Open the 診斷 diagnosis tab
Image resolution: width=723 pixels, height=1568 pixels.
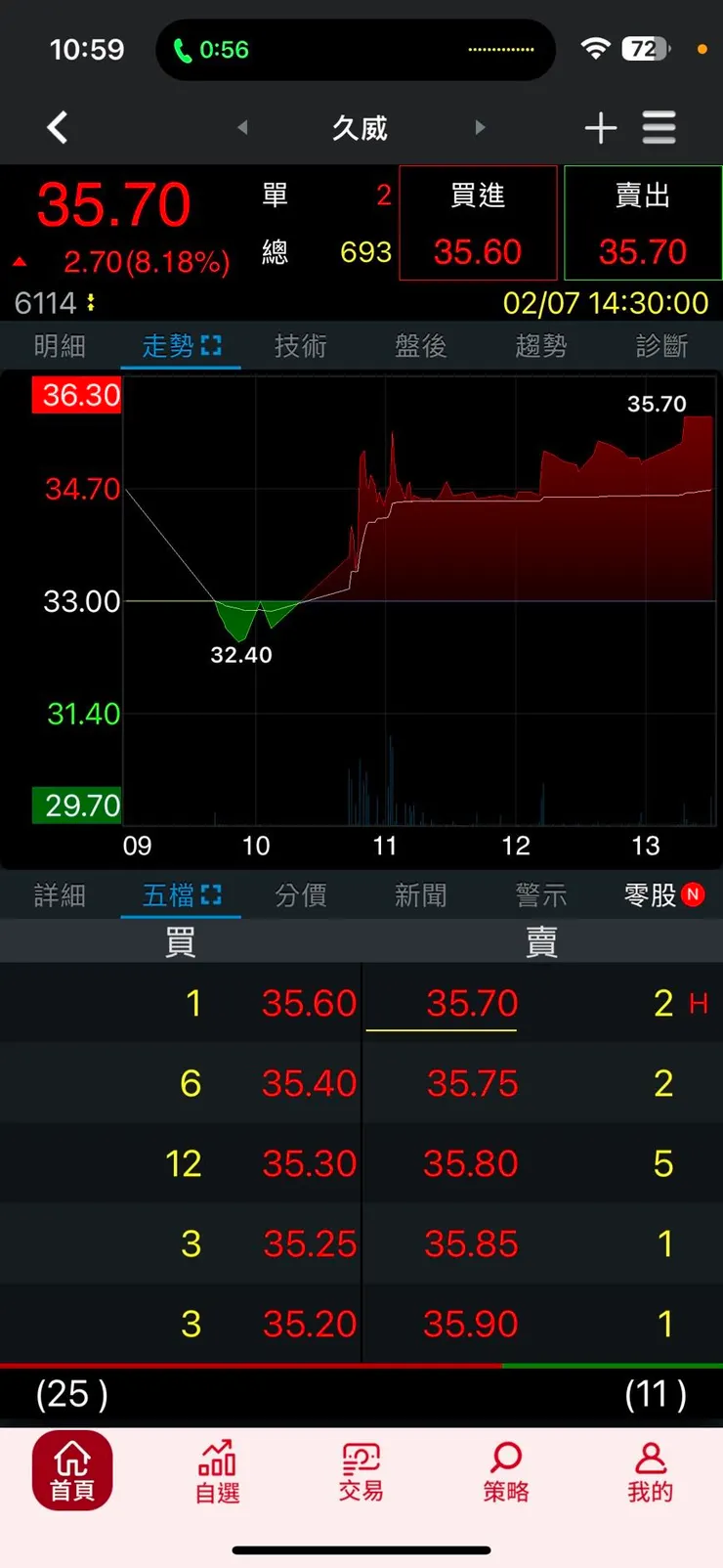(661, 346)
